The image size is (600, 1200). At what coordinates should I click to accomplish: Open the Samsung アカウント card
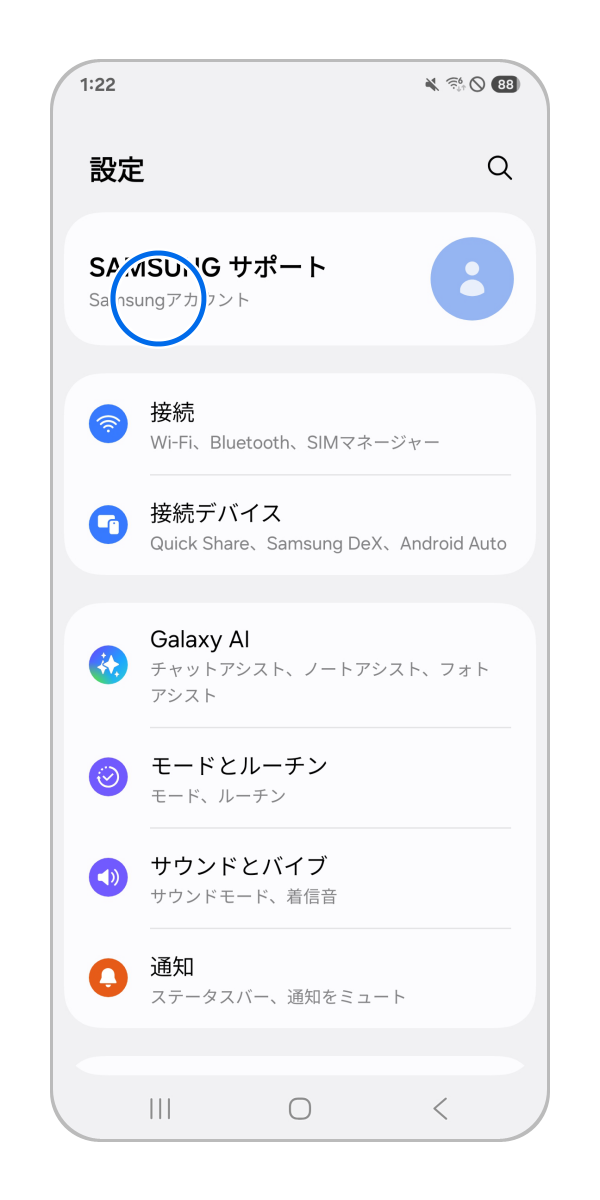coord(300,280)
